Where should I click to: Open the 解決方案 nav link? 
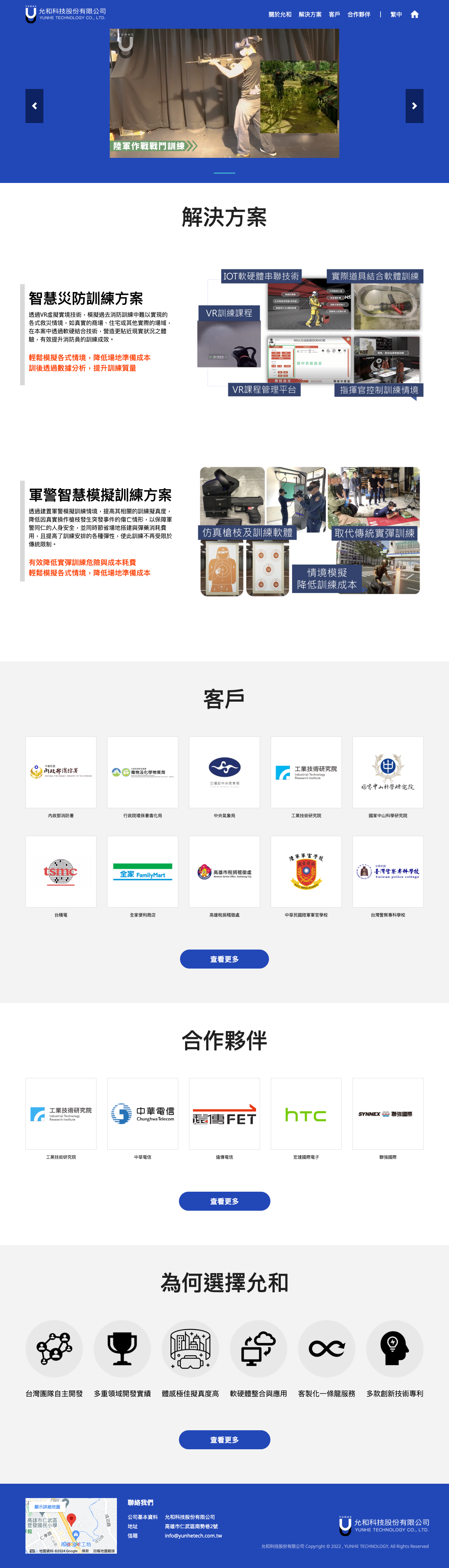pyautogui.click(x=310, y=15)
